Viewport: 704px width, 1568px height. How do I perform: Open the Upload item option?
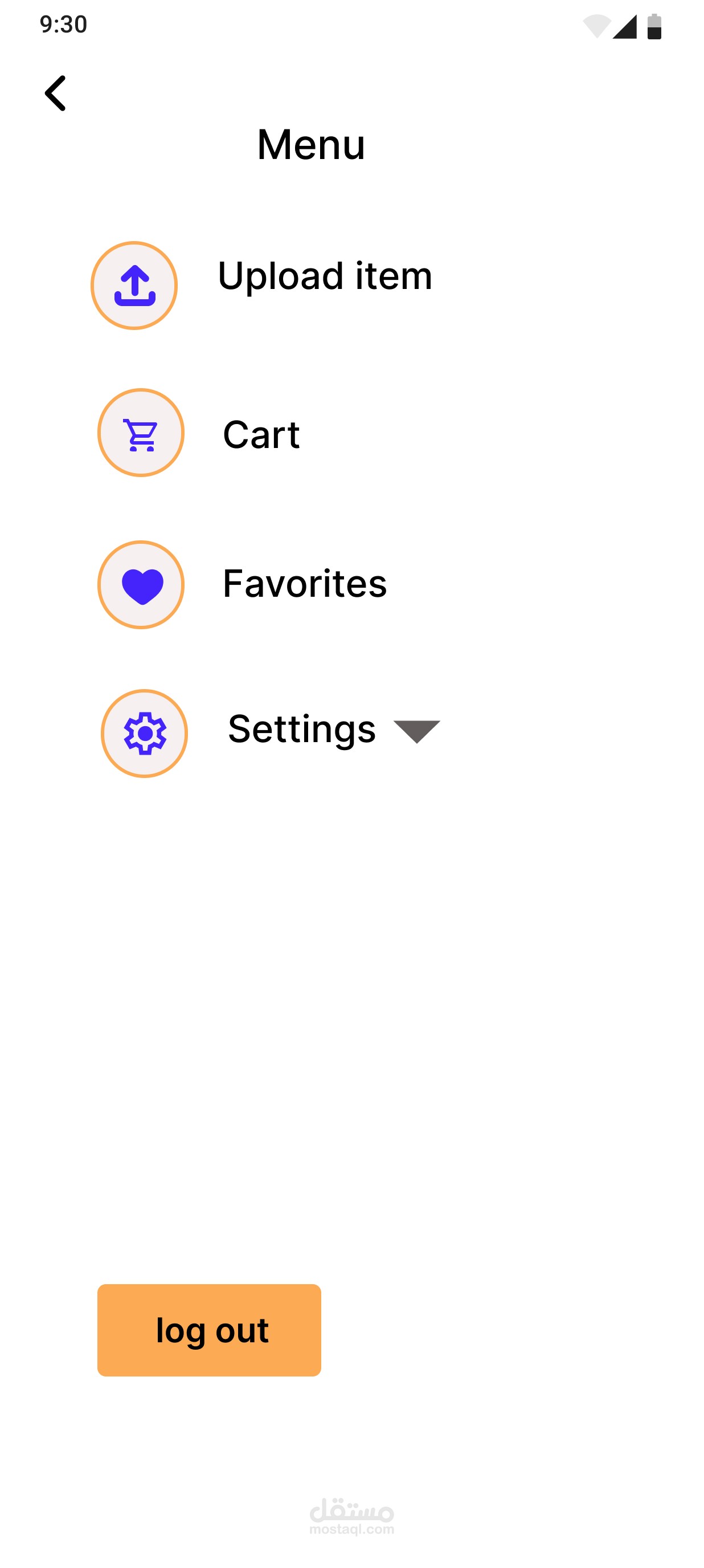coord(324,276)
